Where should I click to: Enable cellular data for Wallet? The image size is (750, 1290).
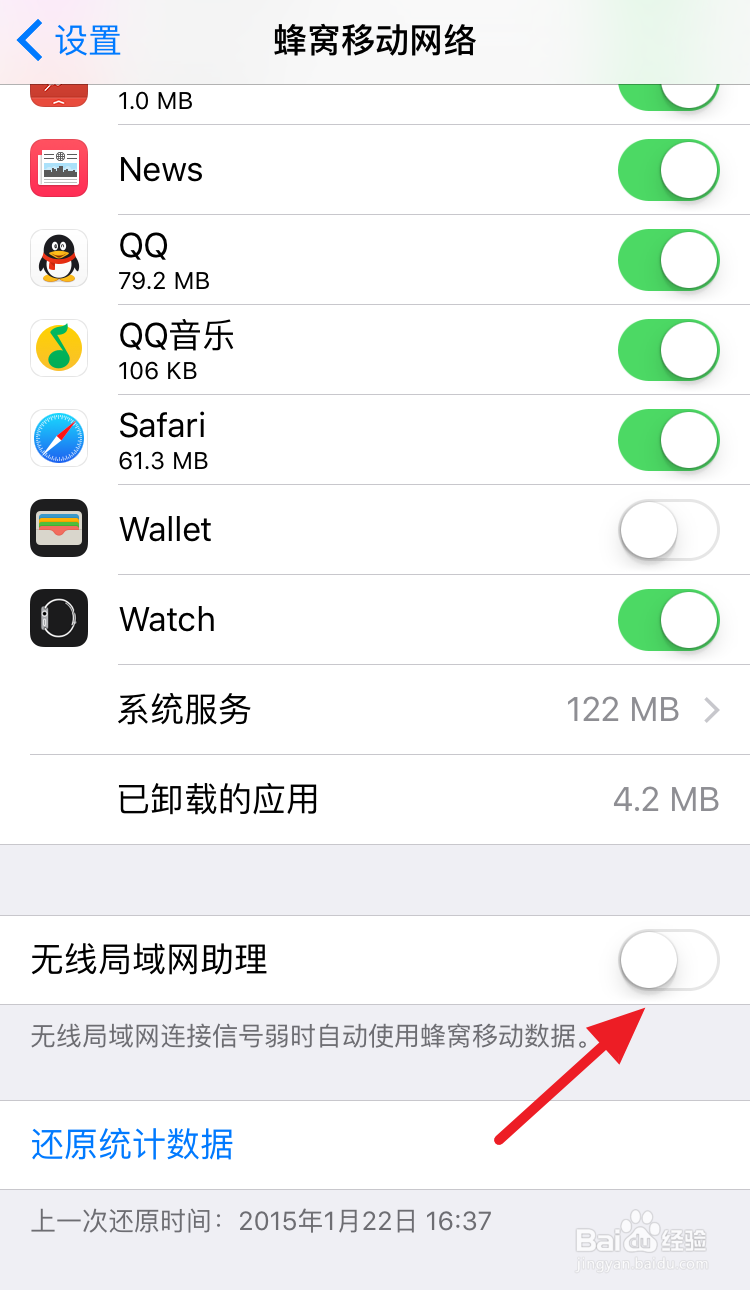pyautogui.click(x=667, y=530)
